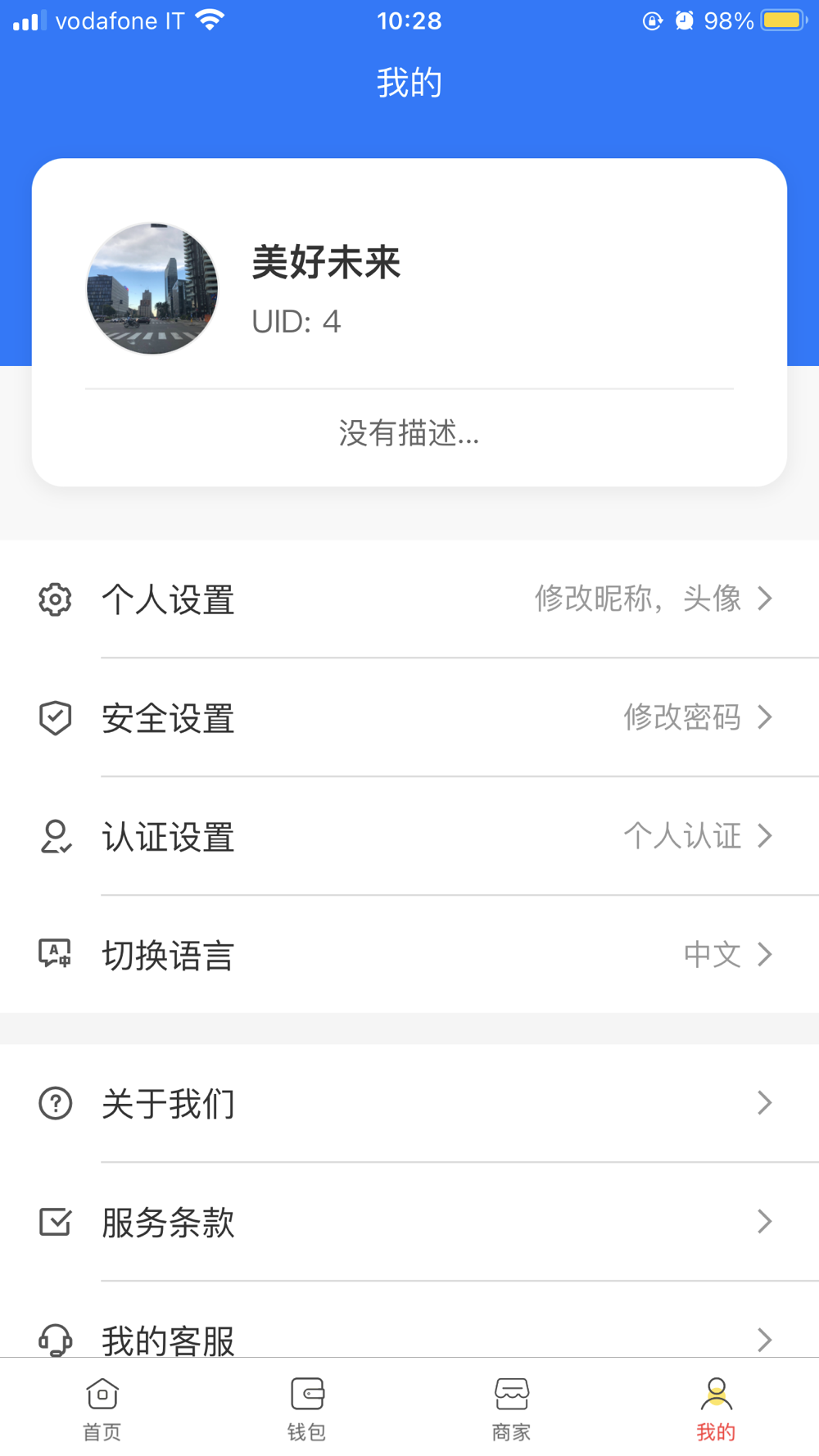819x1456 pixels.
Task: Switch to the 商家 merchants tab
Action: pyautogui.click(x=512, y=1409)
